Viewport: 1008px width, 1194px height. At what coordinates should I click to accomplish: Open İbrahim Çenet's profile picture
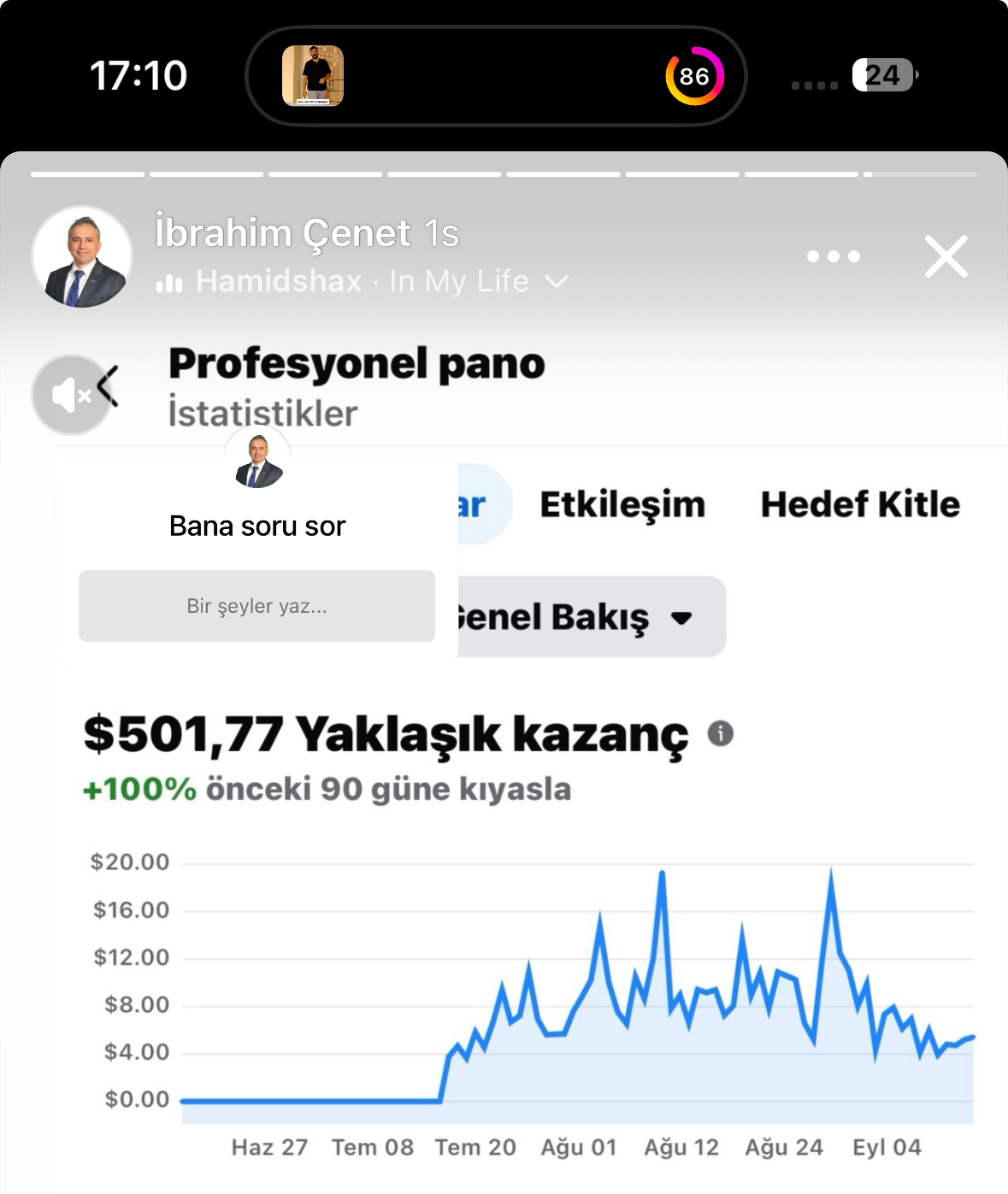coord(82,256)
